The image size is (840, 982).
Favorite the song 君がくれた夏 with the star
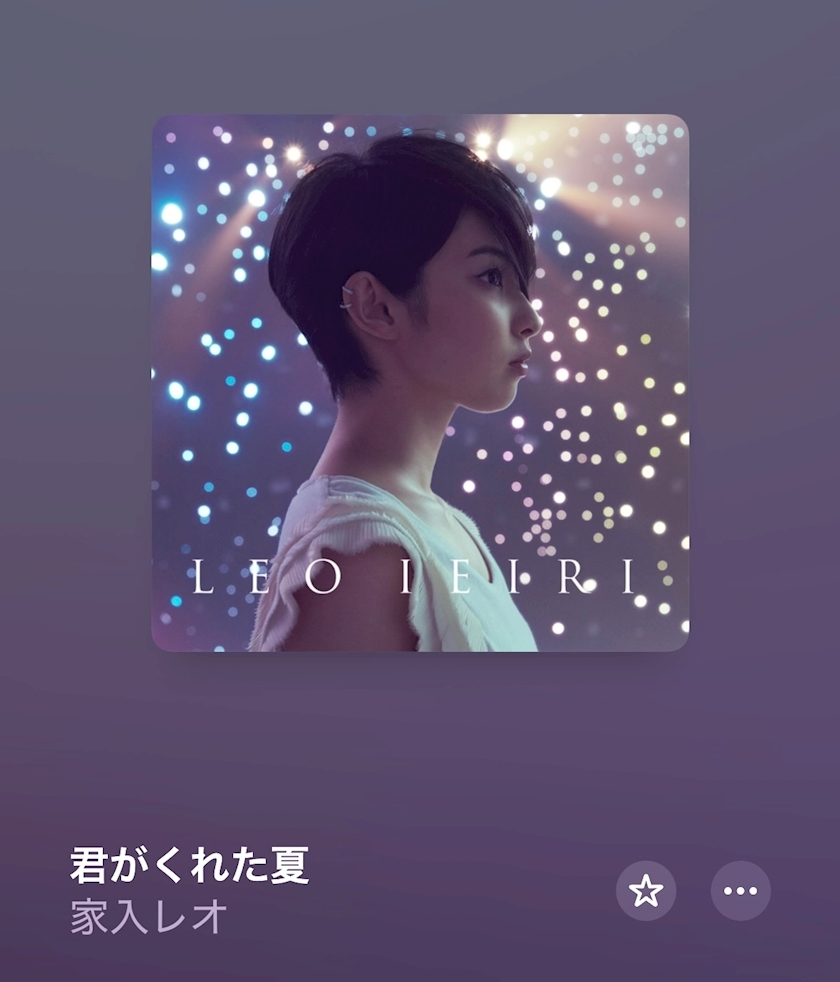pos(646,890)
